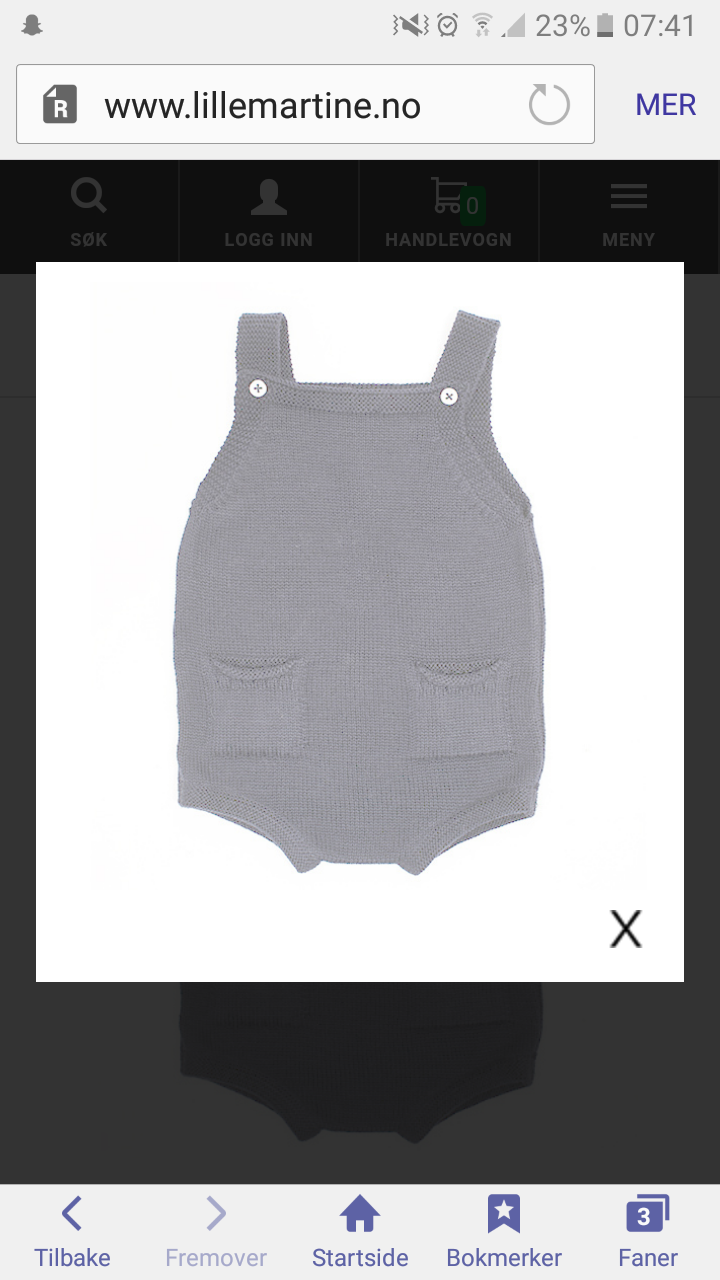Open Bokmerker bookmarks
The width and height of the screenshot is (720, 1280).
(x=504, y=1232)
